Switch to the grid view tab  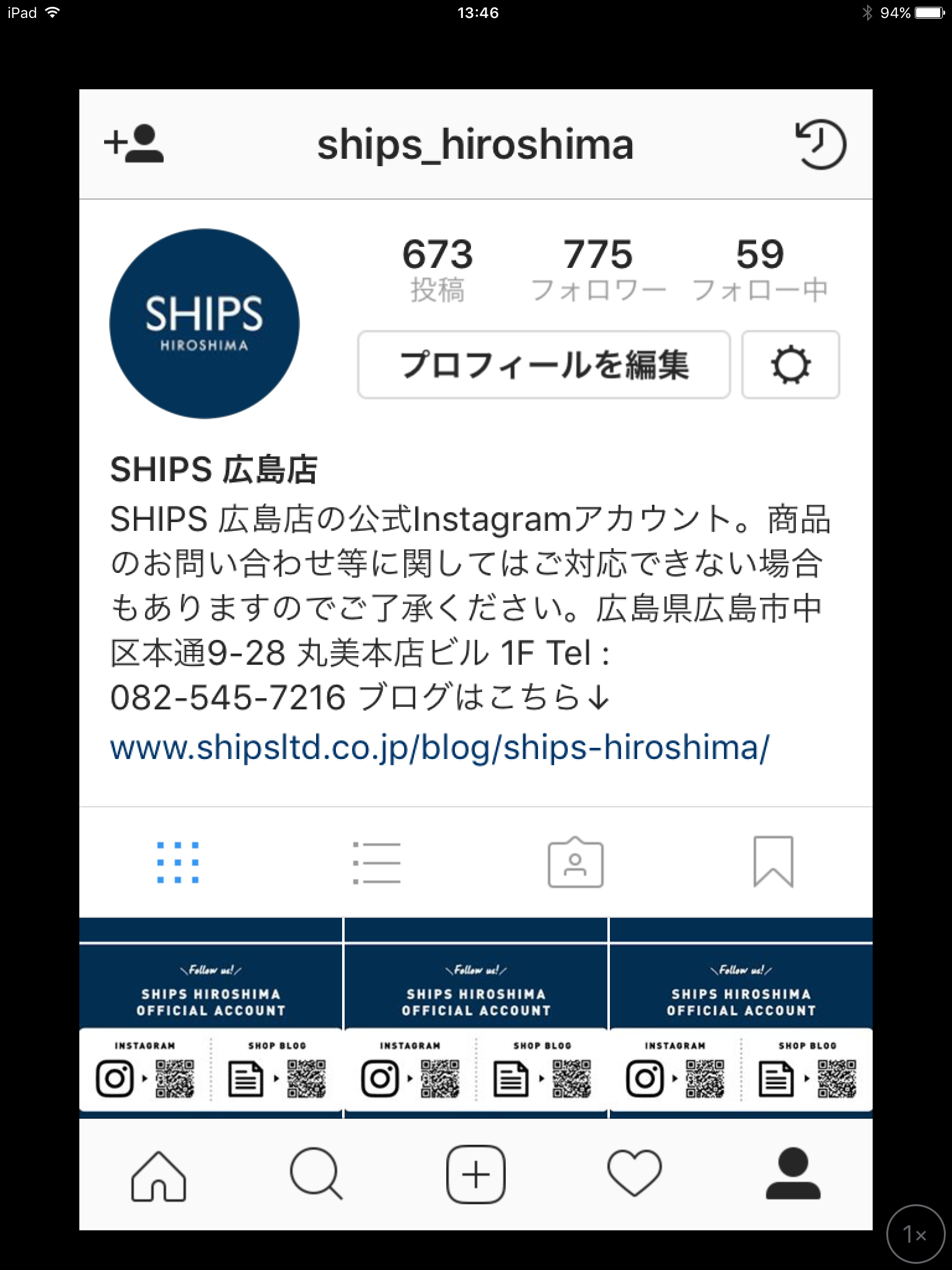[178, 862]
